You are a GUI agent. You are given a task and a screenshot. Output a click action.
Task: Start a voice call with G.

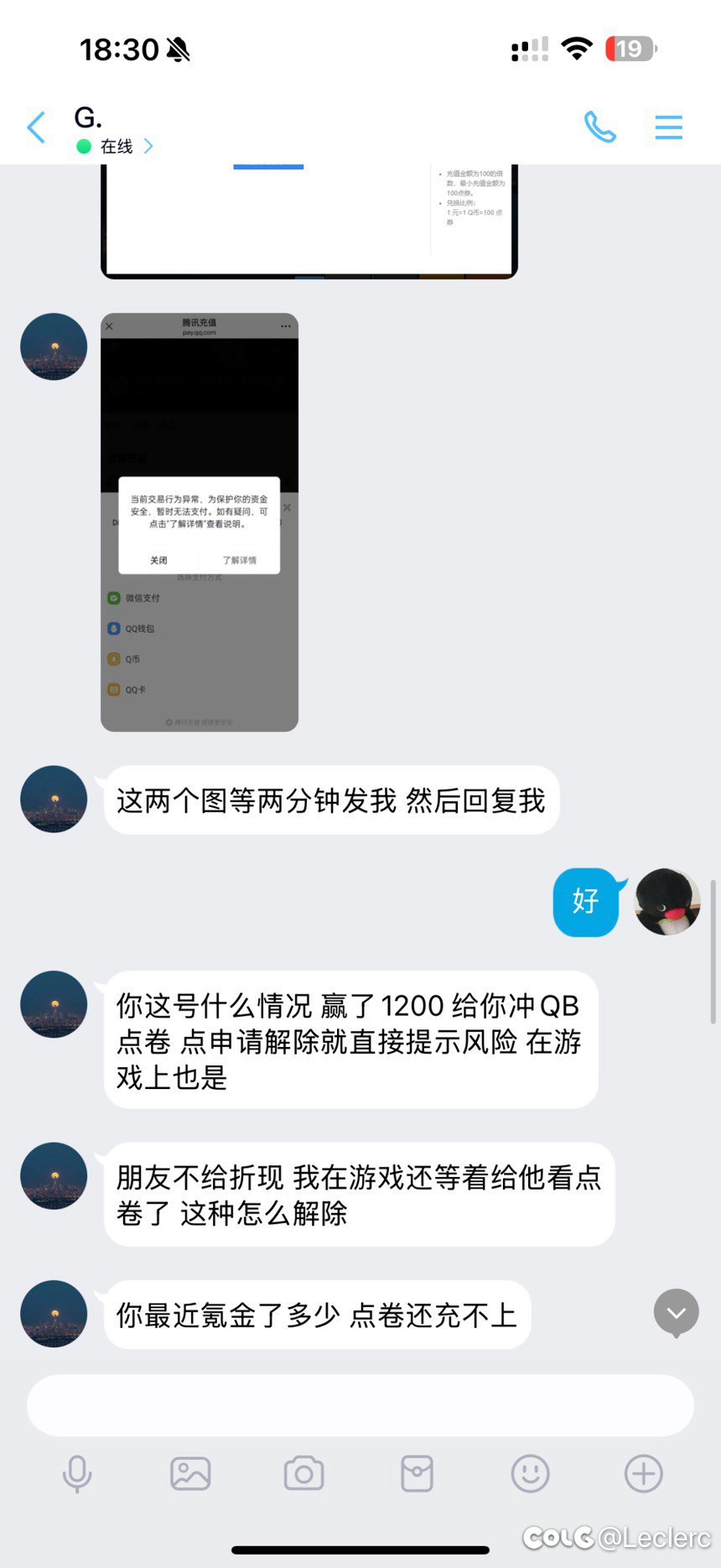(x=600, y=128)
